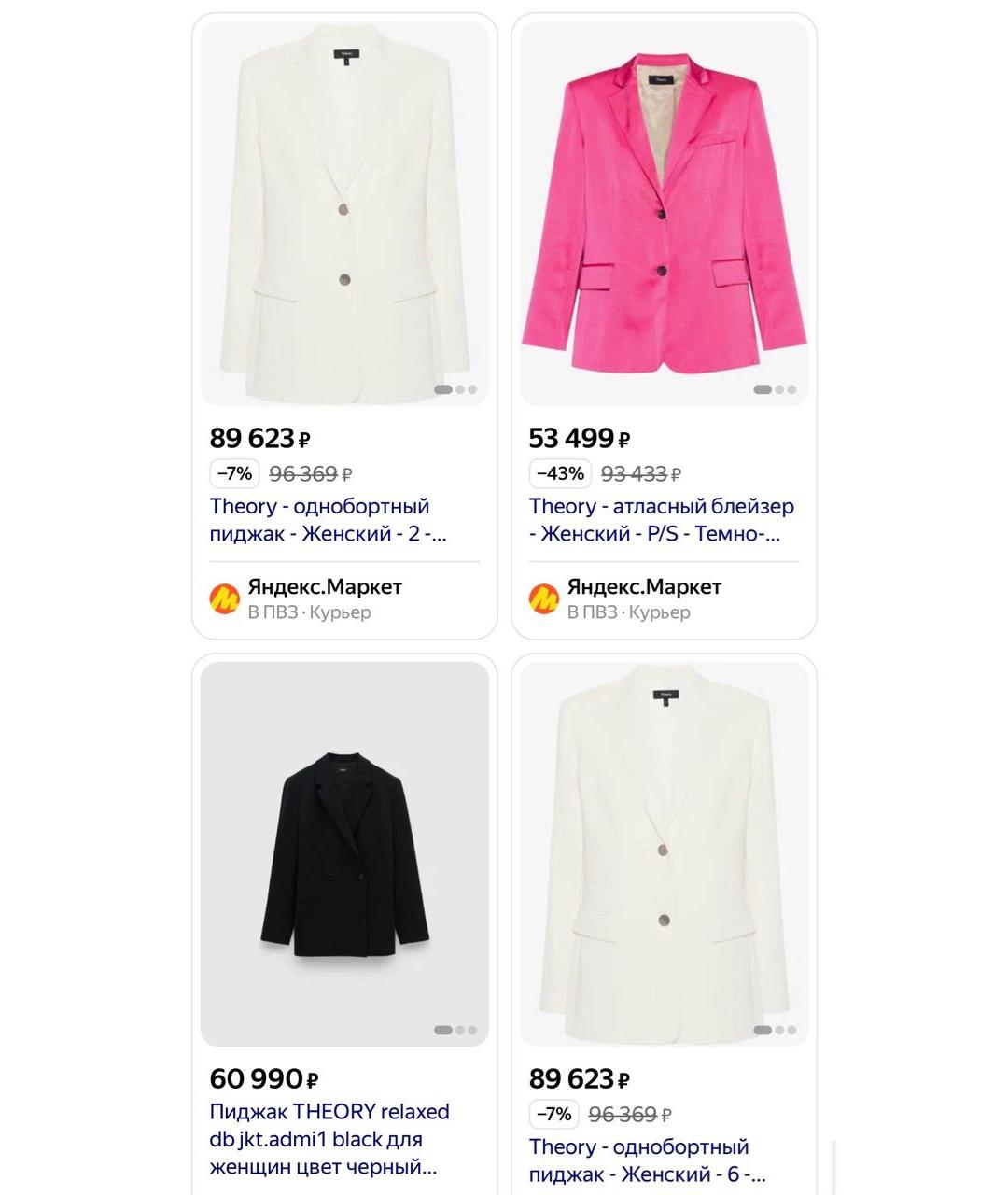Open 'Пиджак THEORY relaxed db jkt' title link

329,1139
